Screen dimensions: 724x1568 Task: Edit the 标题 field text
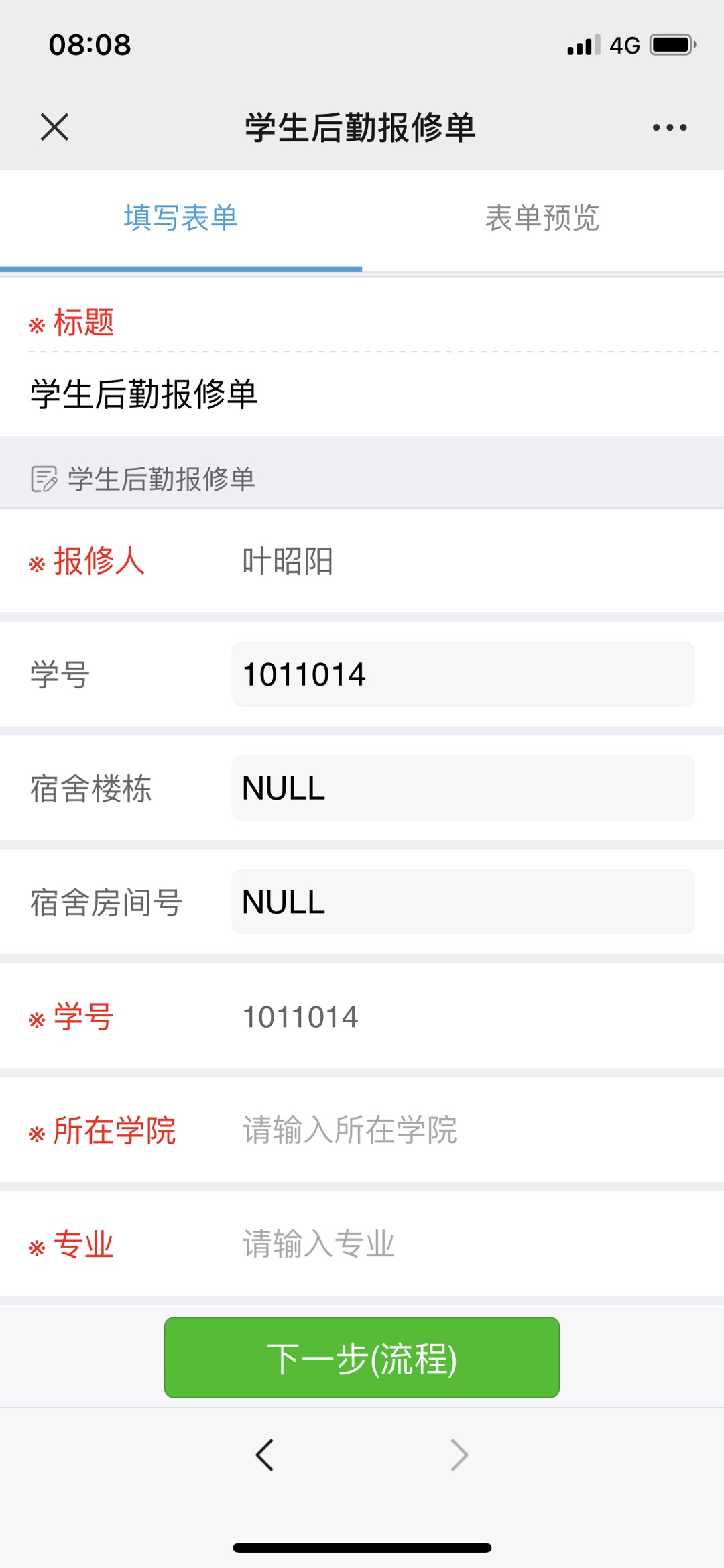click(x=362, y=394)
